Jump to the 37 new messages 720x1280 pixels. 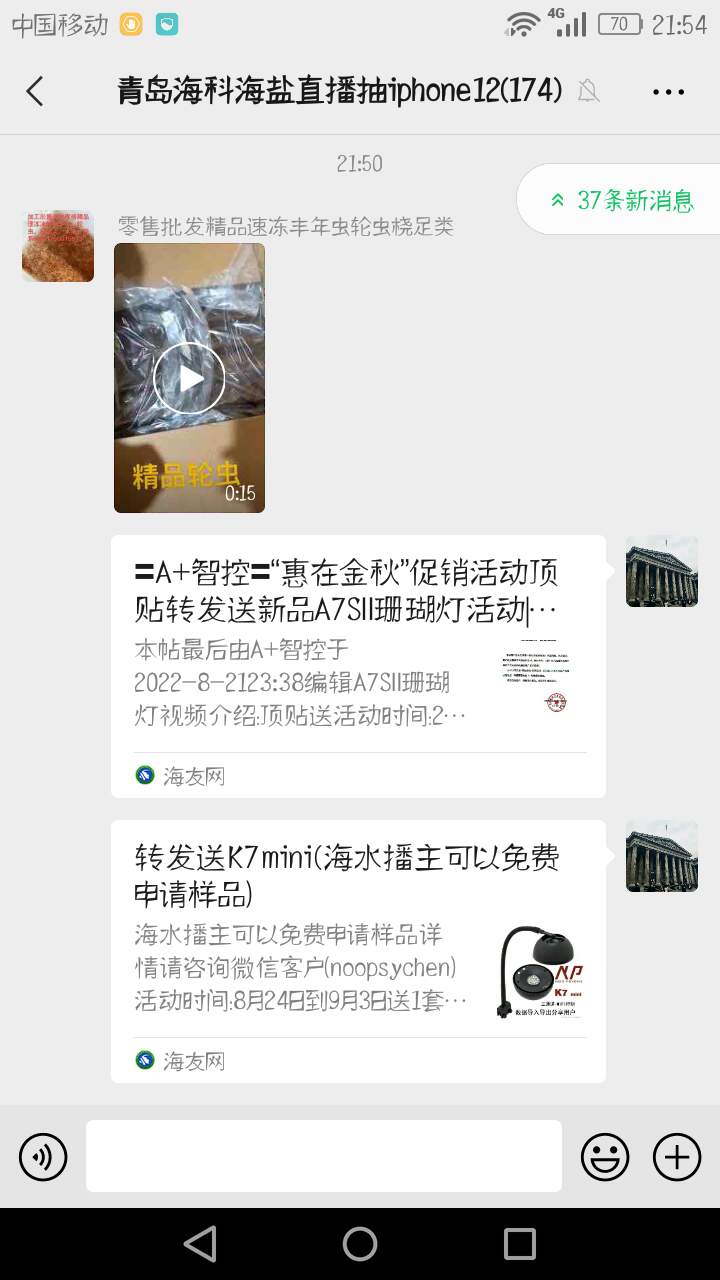point(622,200)
